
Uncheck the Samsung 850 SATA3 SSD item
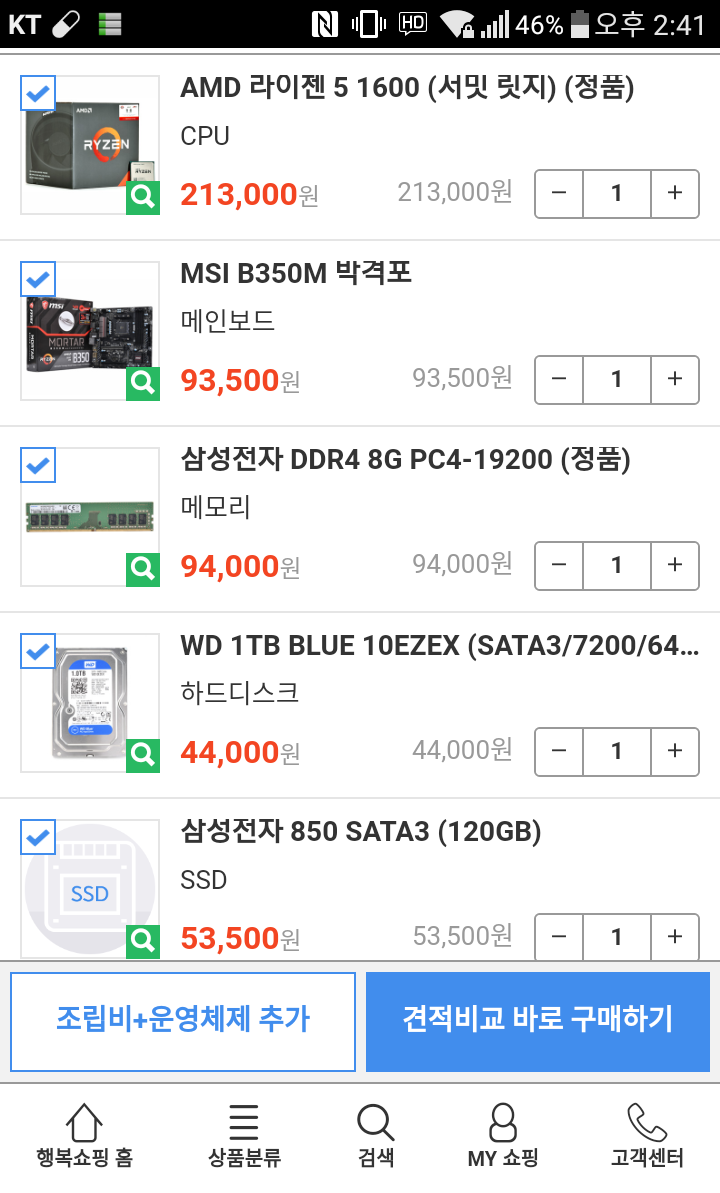point(38,837)
